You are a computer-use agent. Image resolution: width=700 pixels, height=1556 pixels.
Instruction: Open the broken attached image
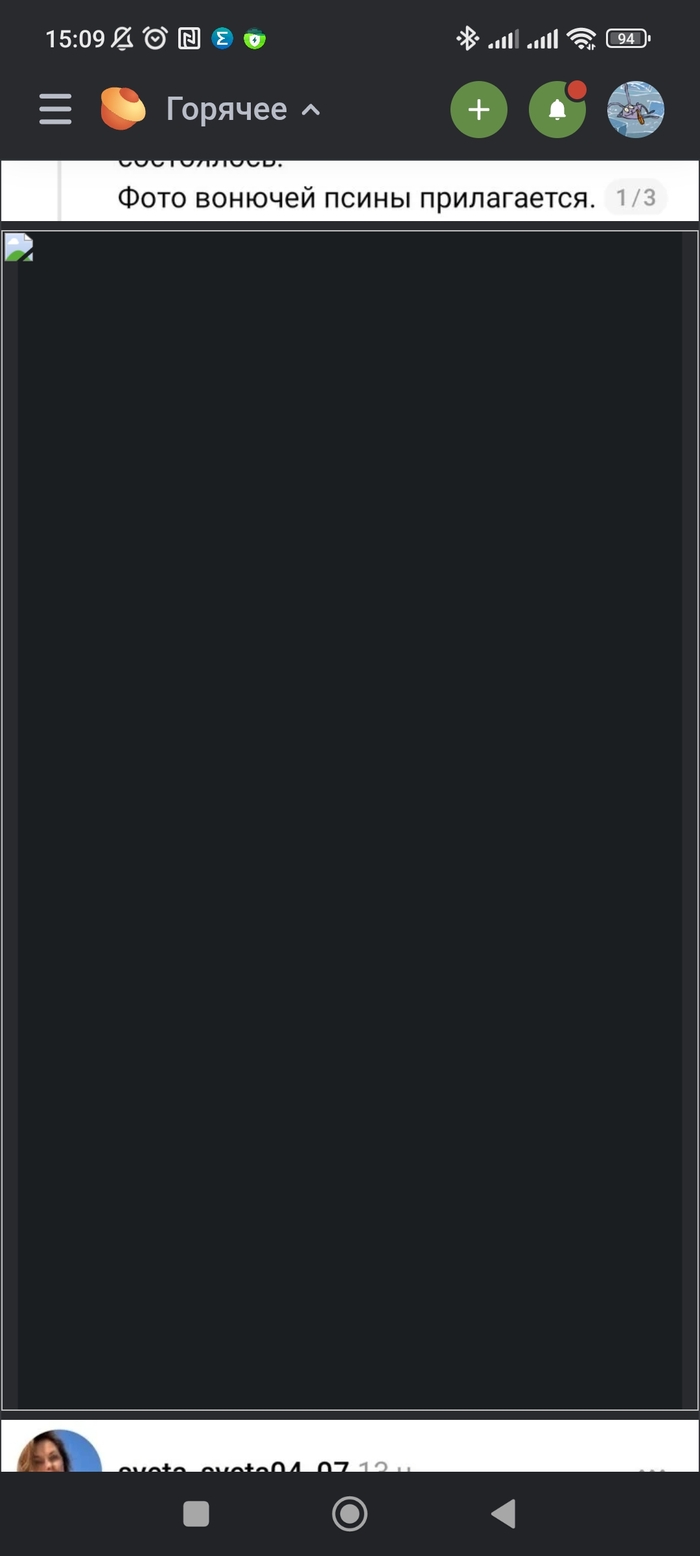click(350, 820)
